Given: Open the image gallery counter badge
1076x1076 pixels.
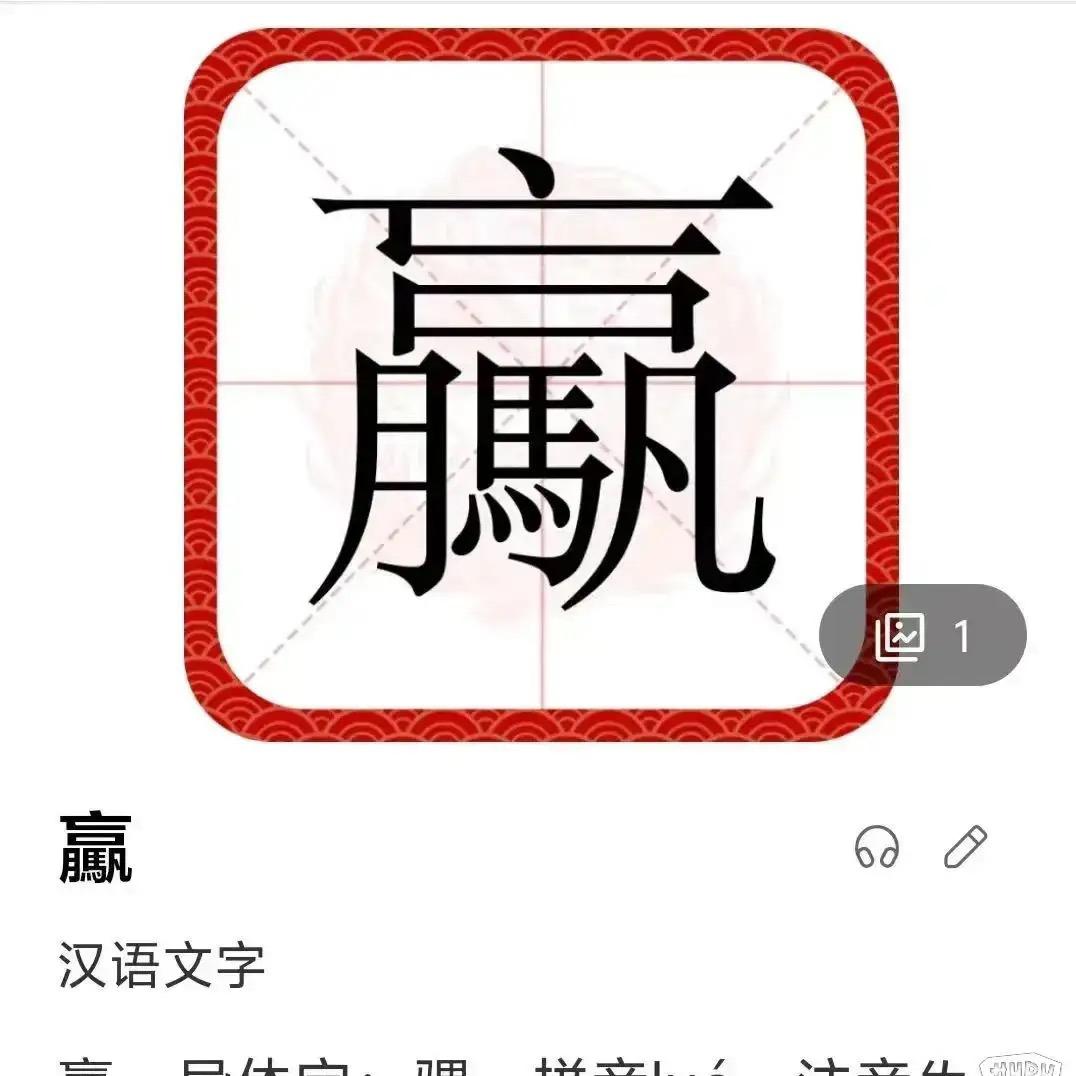Looking at the screenshot, I should 922,636.
